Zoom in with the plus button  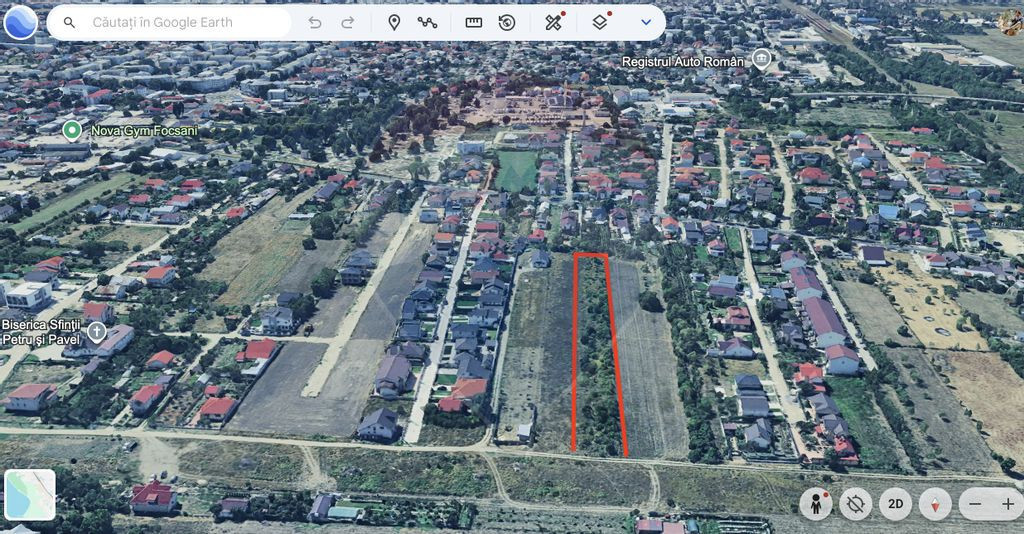pyautogui.click(x=1007, y=504)
